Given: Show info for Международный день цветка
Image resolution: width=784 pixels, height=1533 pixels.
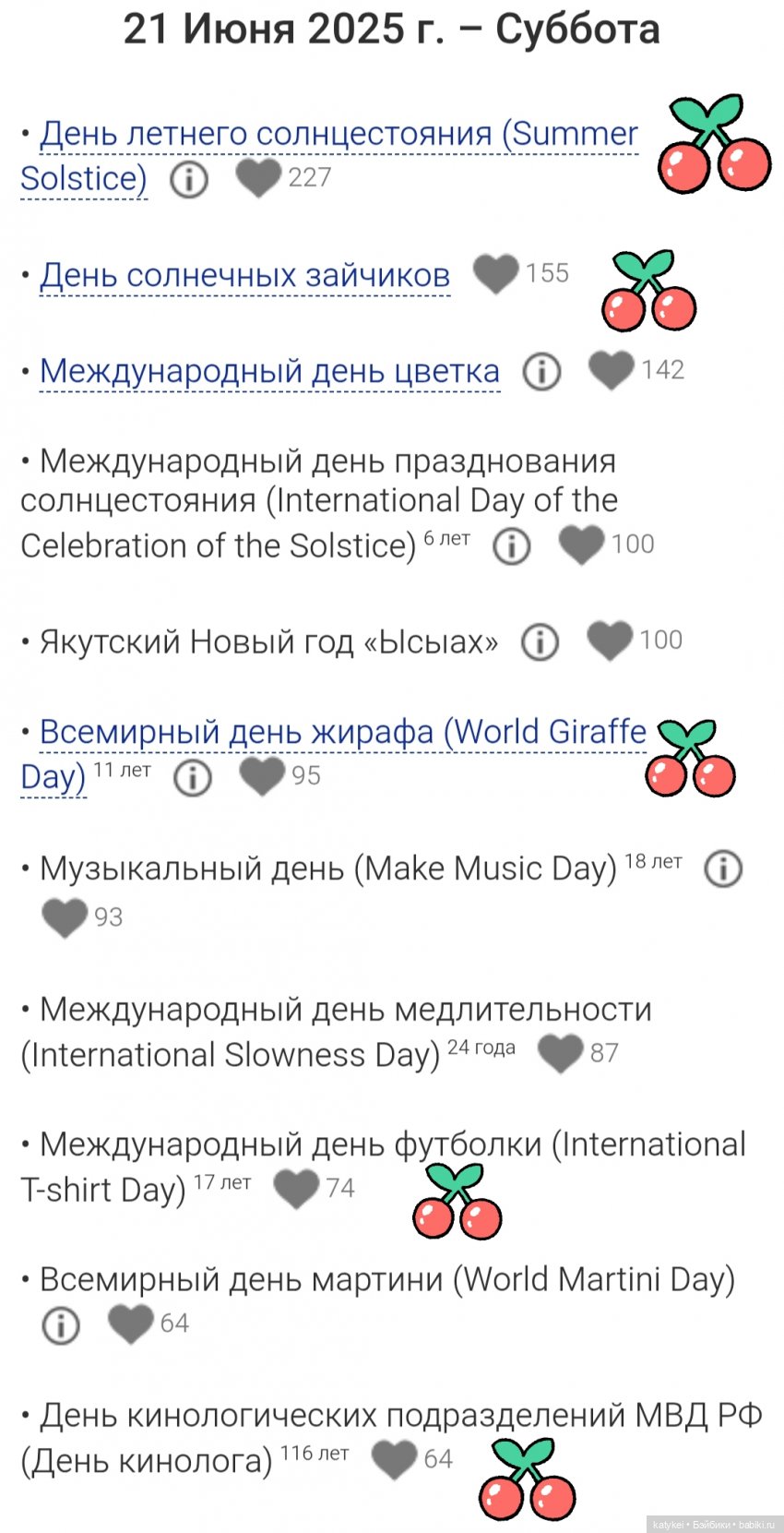Looking at the screenshot, I should point(541,371).
